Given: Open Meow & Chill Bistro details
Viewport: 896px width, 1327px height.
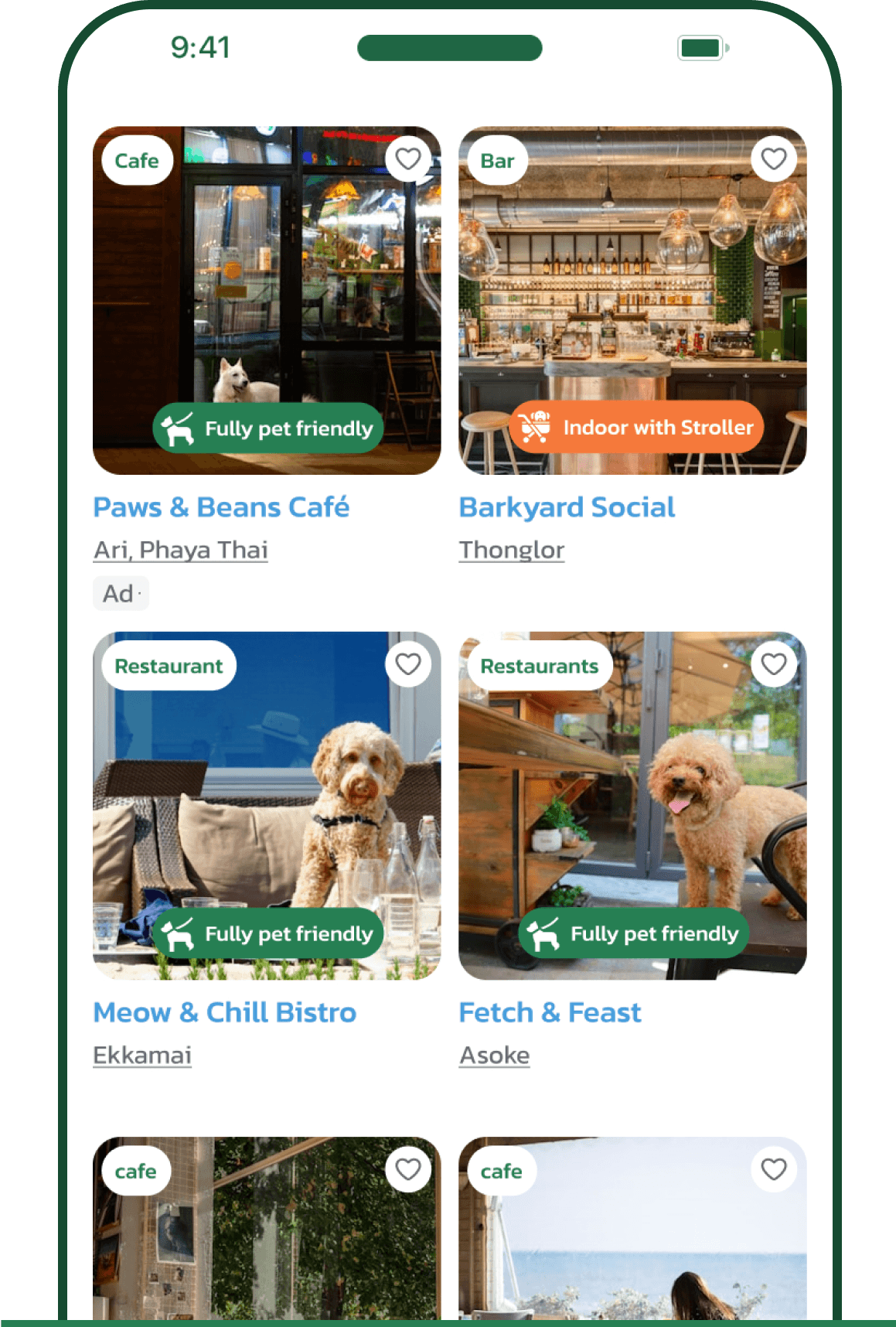Looking at the screenshot, I should point(224,1012).
